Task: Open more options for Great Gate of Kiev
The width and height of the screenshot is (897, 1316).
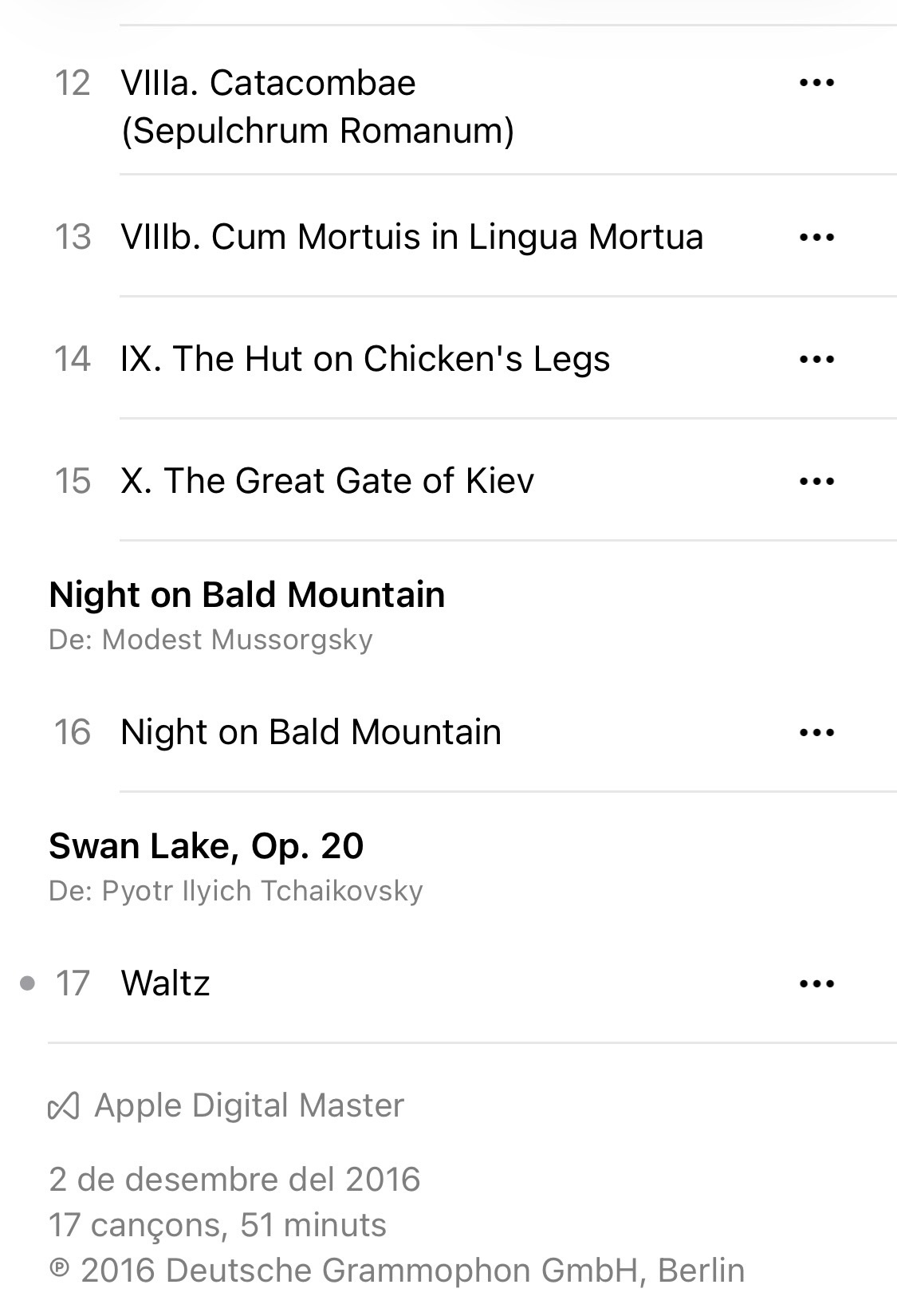Action: [x=816, y=481]
